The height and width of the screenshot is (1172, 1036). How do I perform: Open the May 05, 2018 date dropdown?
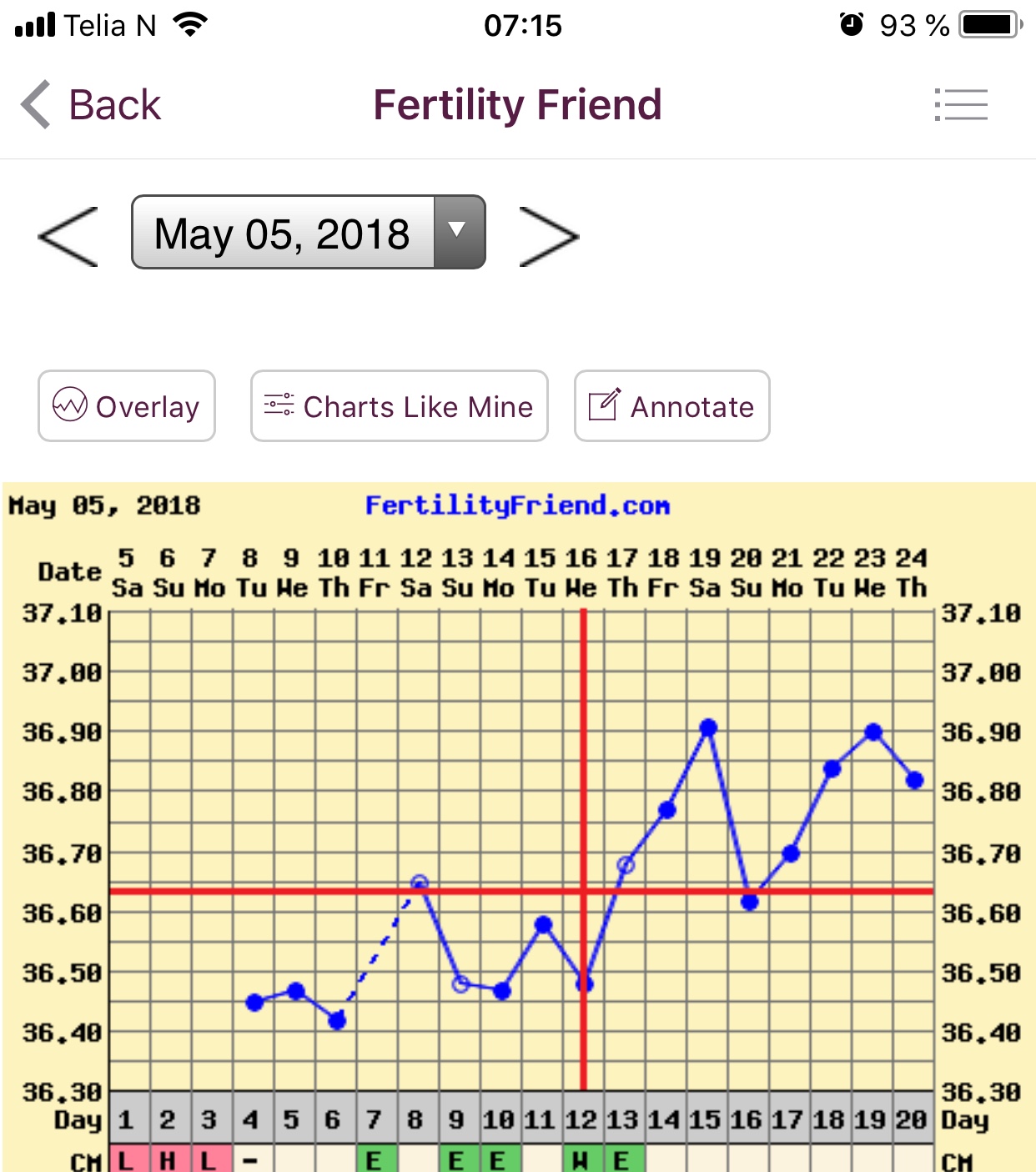coord(309,233)
